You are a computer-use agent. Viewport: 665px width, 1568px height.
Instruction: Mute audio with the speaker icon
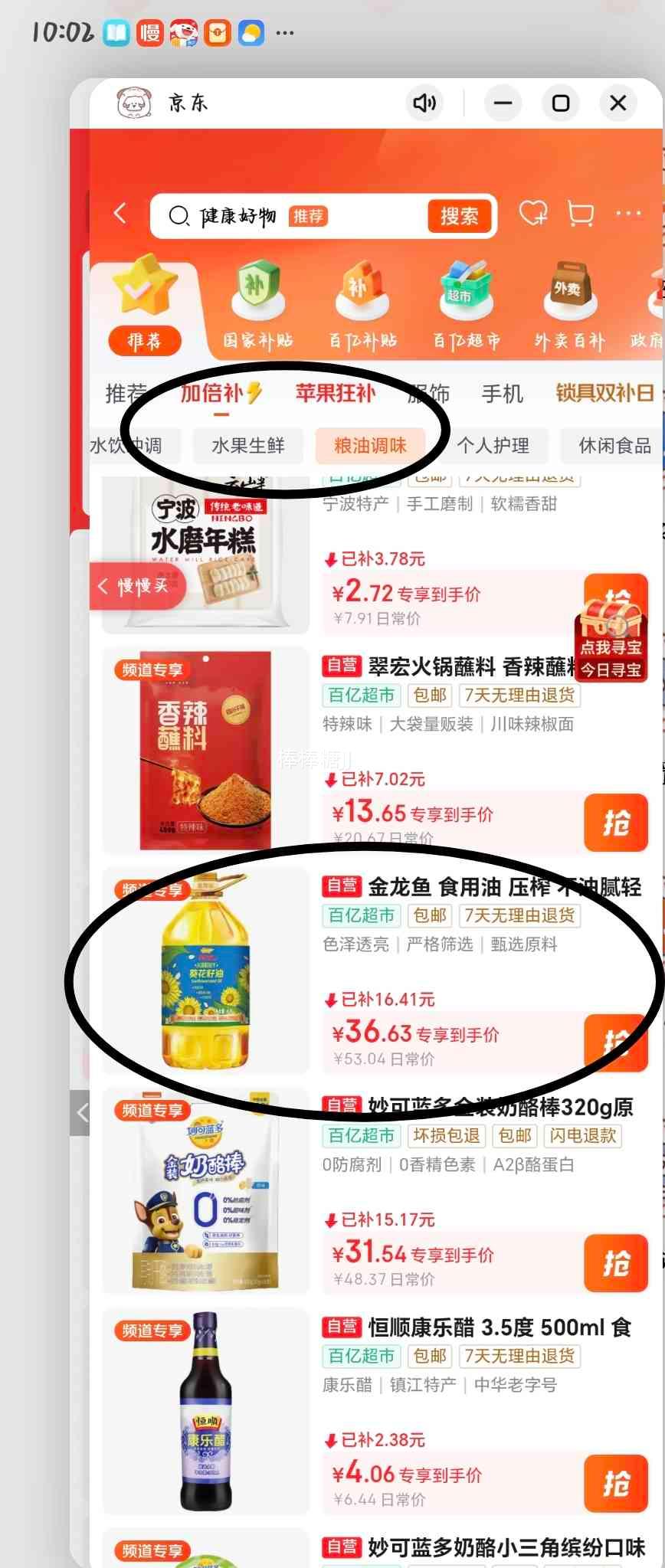426,103
